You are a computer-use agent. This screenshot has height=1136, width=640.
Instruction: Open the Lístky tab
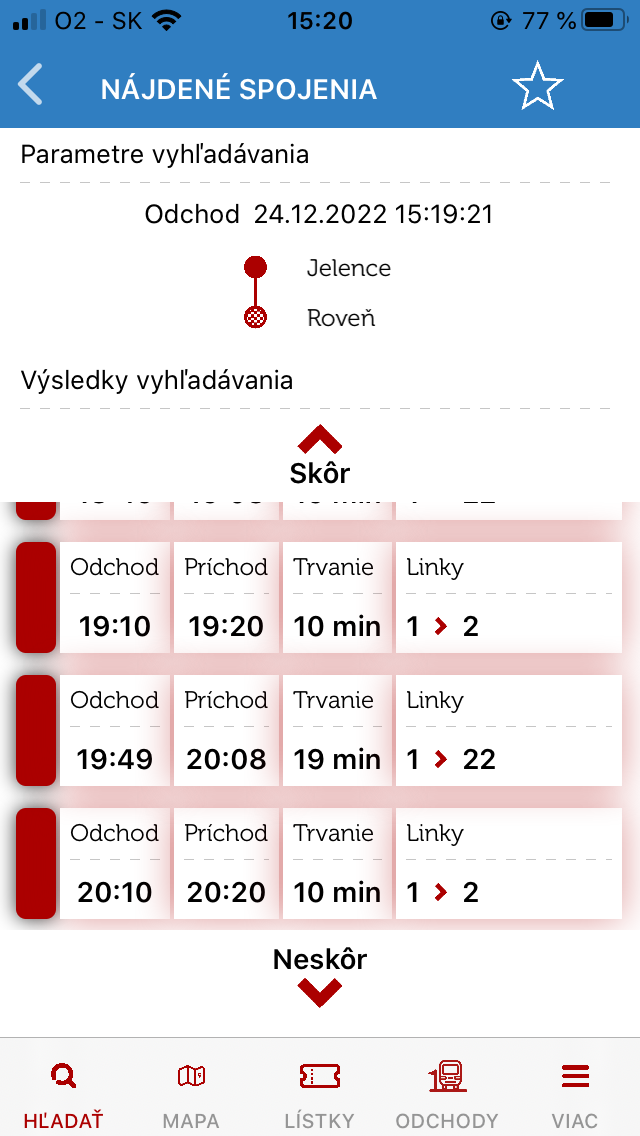(x=320, y=1094)
